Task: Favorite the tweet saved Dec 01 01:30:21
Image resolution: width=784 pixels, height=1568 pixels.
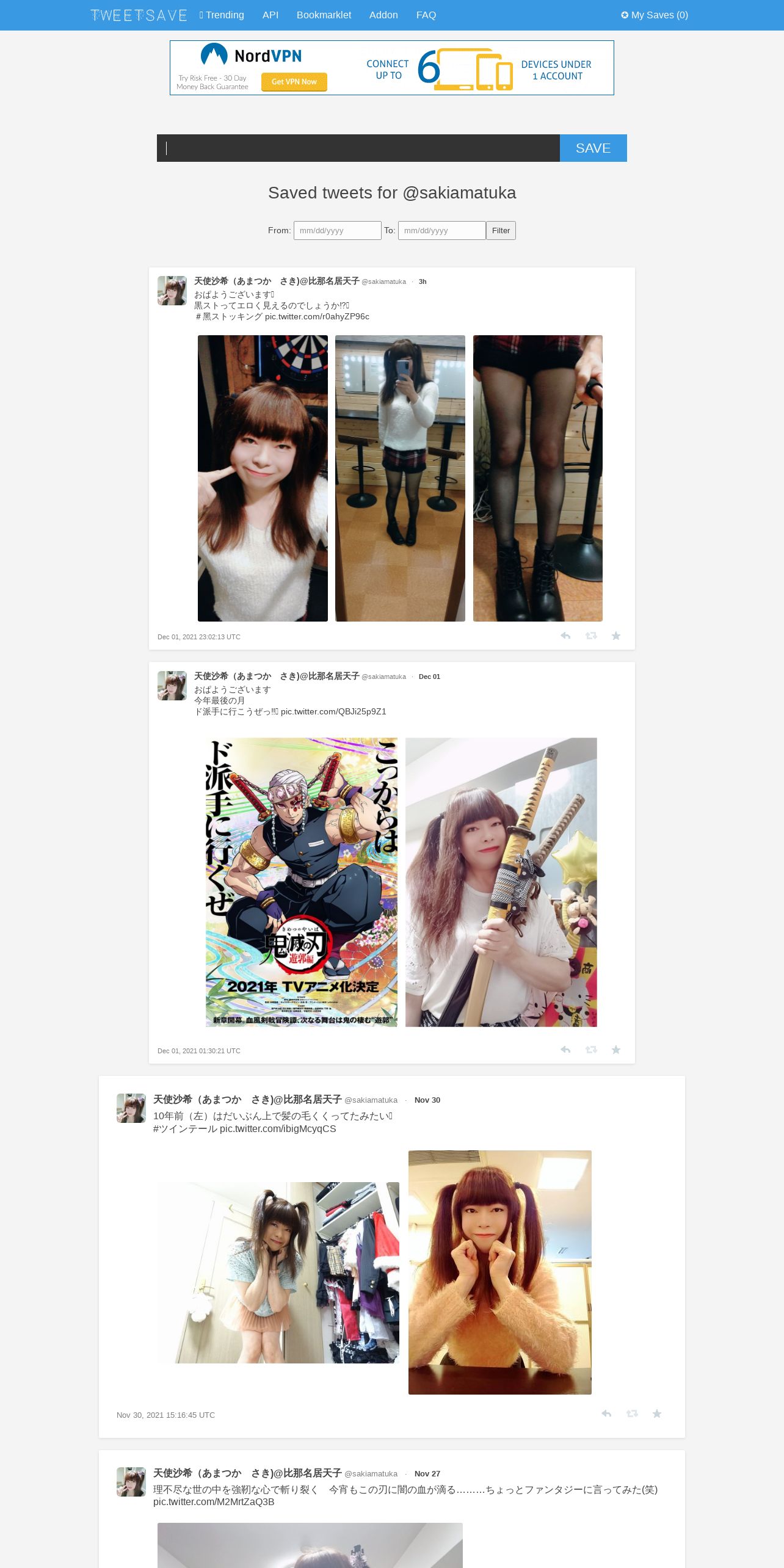Action: tap(616, 1050)
